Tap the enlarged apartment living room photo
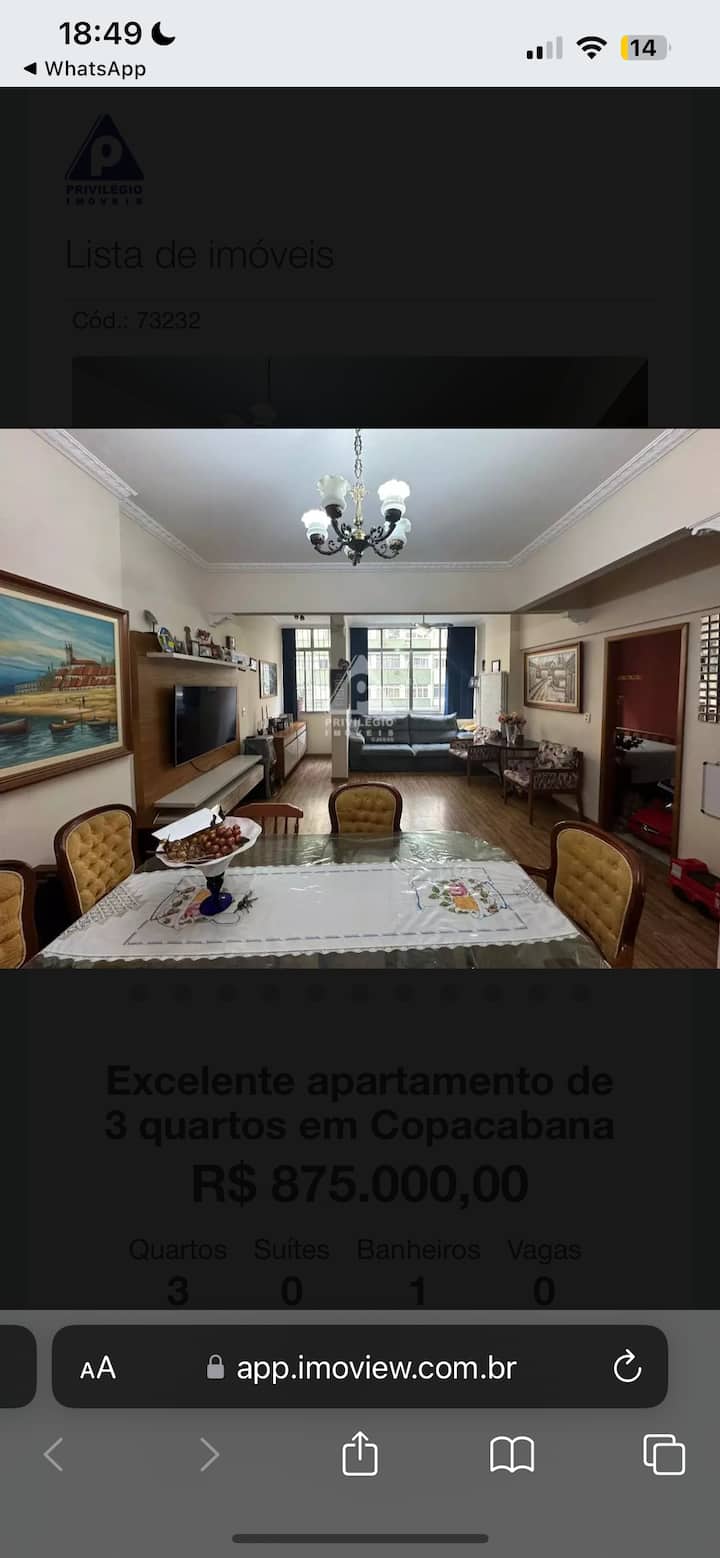The image size is (720, 1558). [x=360, y=698]
